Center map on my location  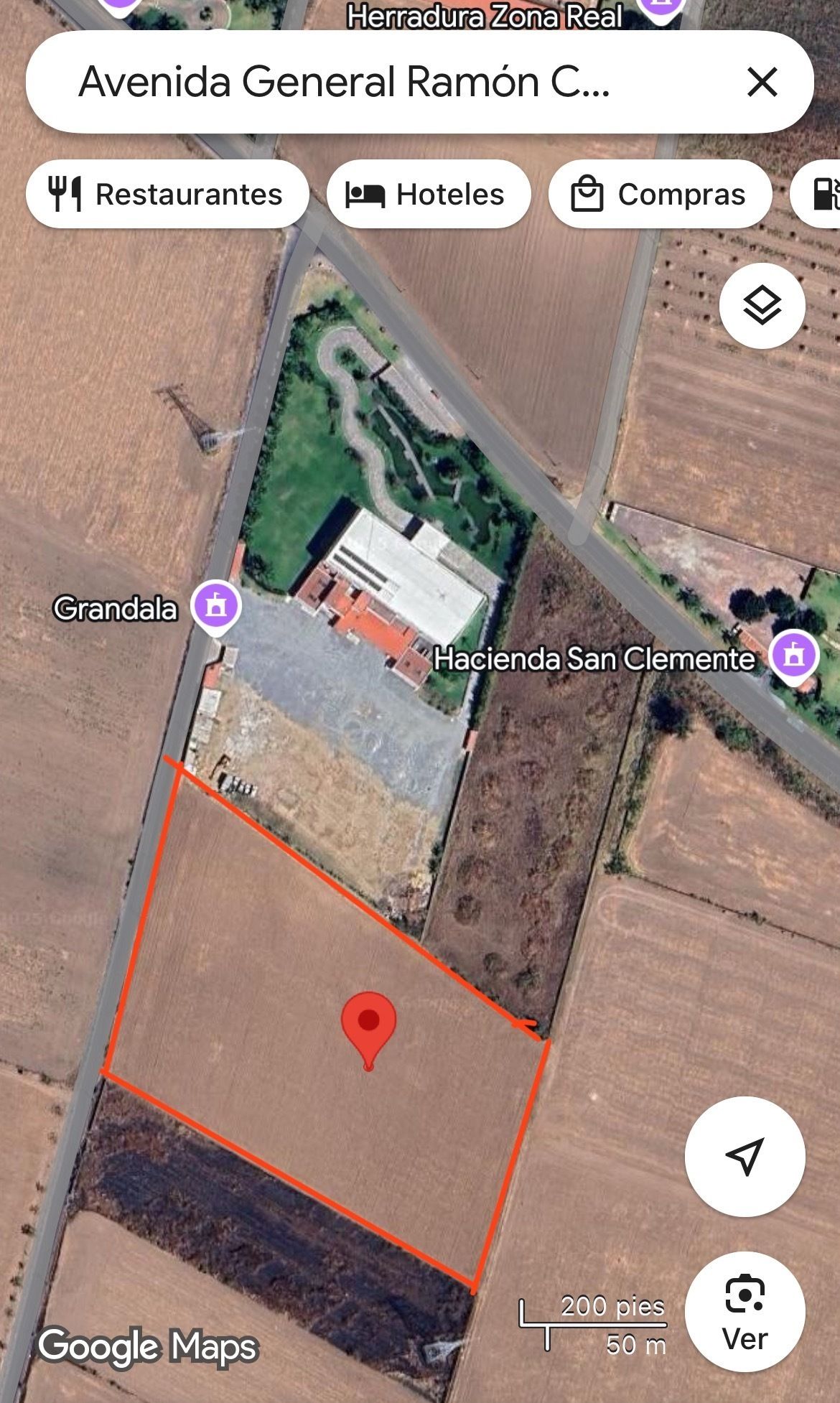(x=745, y=1156)
